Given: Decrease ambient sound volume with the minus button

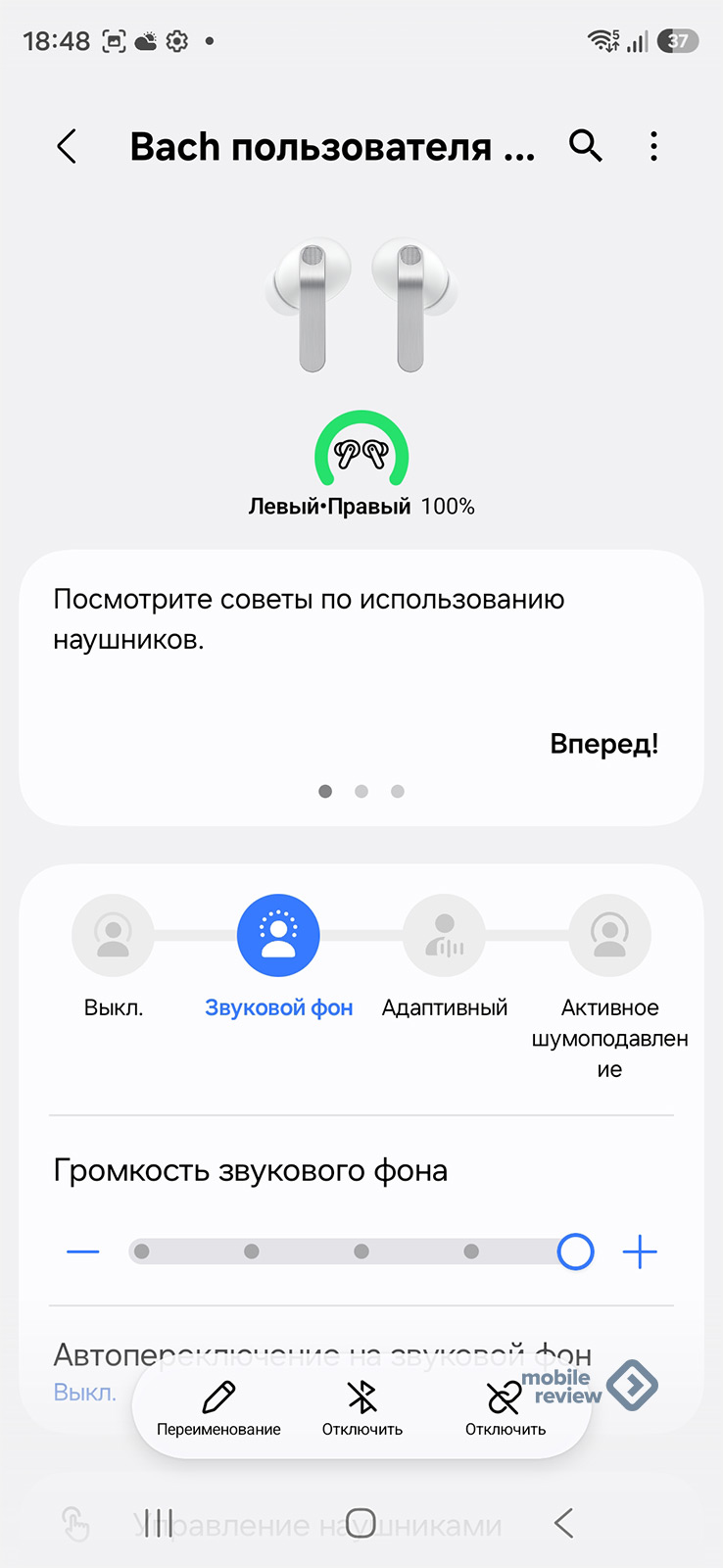Looking at the screenshot, I should pos(83,1251).
